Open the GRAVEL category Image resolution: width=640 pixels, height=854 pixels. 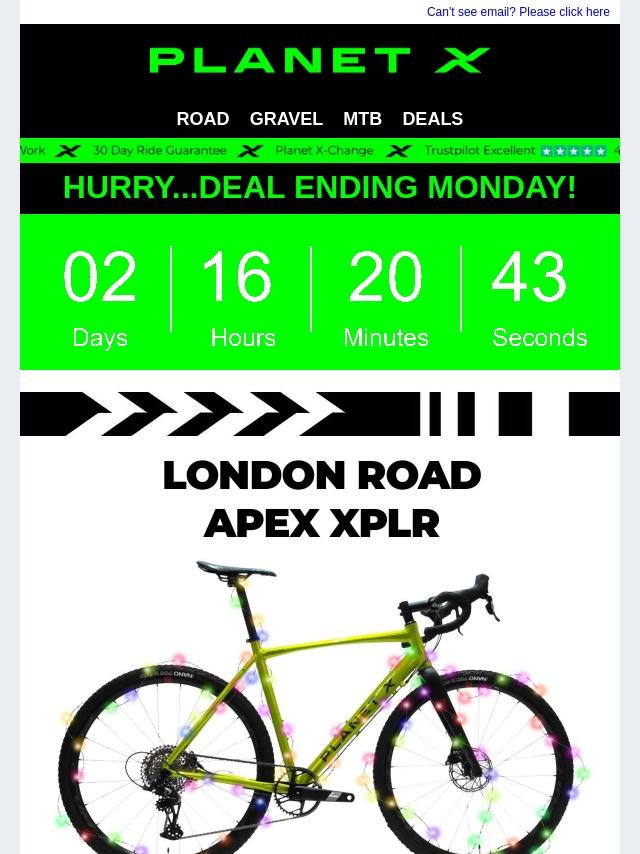(x=286, y=119)
